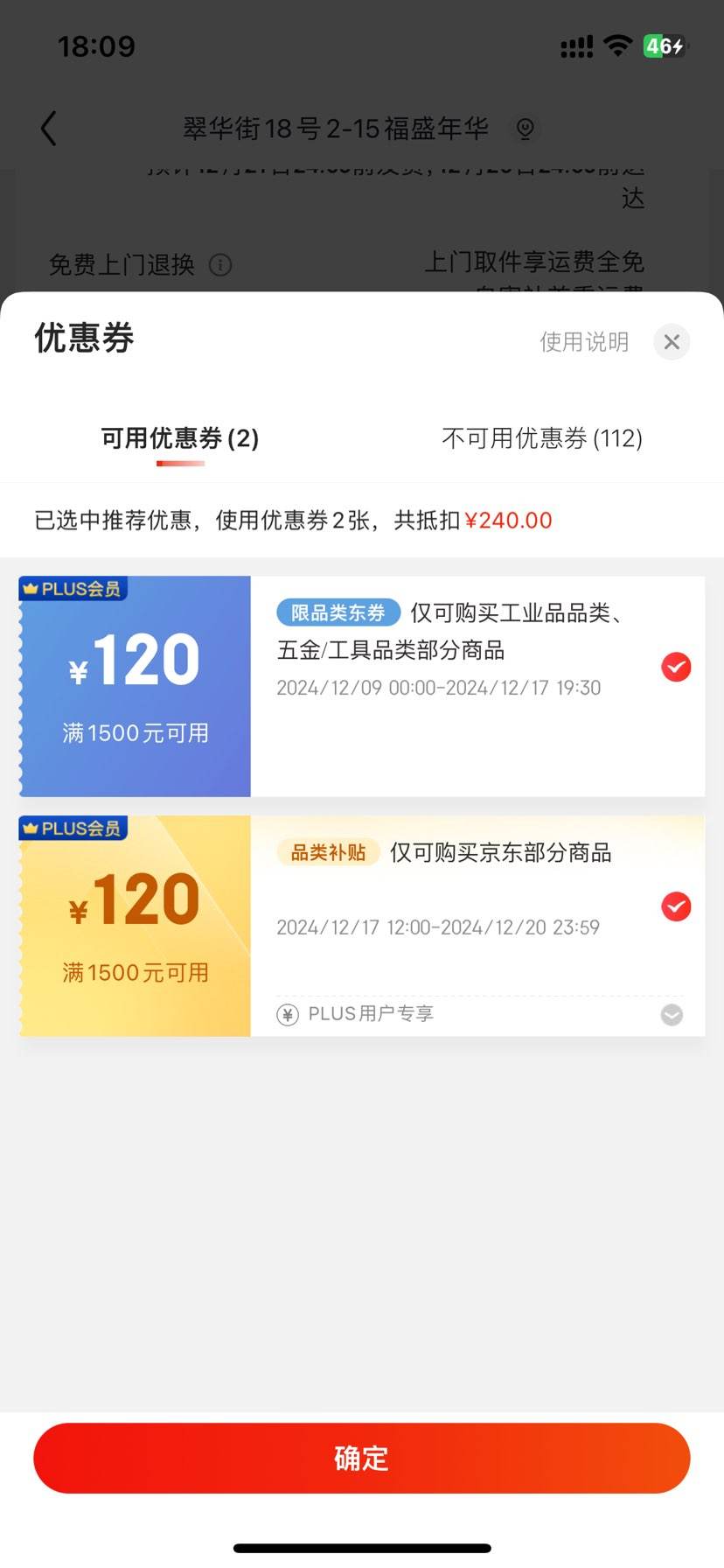The image size is (724, 1568).
Task: Tap the battery indicator showing 46
Action: tap(666, 45)
